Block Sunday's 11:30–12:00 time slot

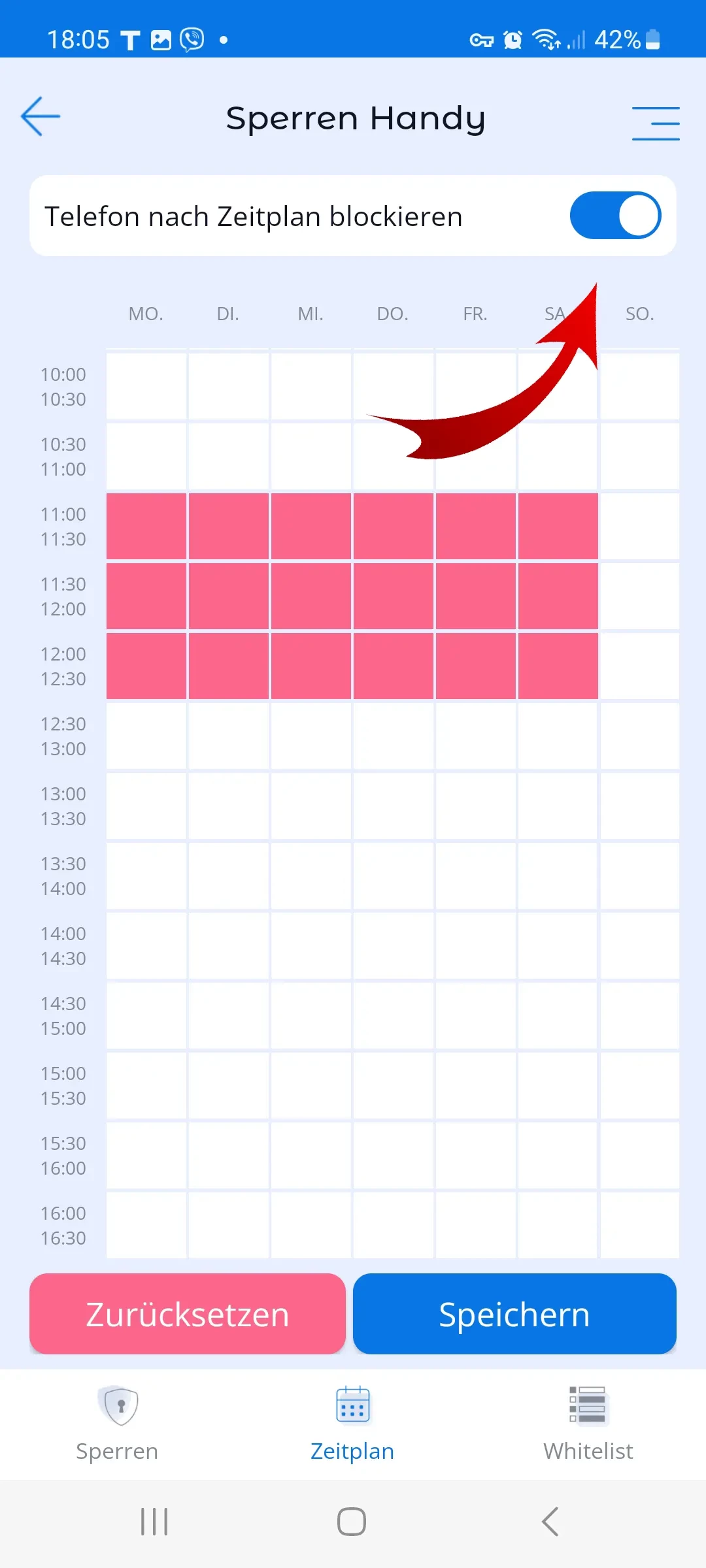(x=640, y=596)
